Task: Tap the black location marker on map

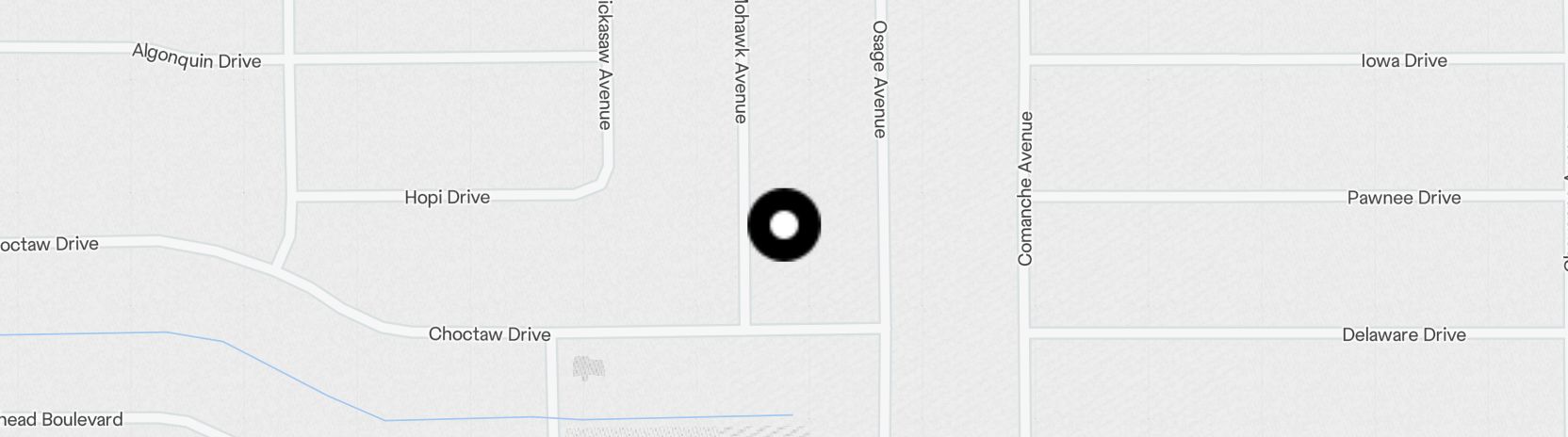Action: [784, 225]
